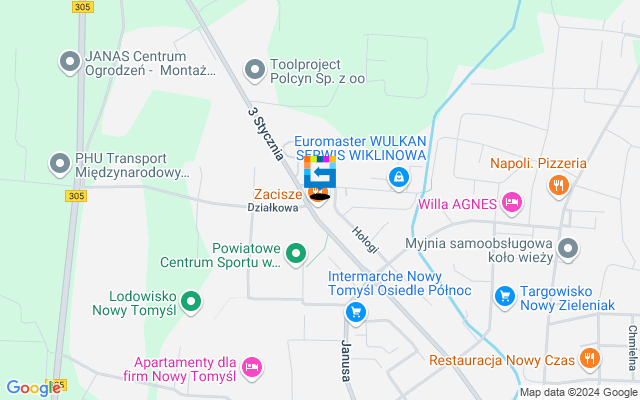Viewport: 640px width, 400px height.
Task: Open PHU Transport Międzynarodowy pin
Action: tap(58, 163)
